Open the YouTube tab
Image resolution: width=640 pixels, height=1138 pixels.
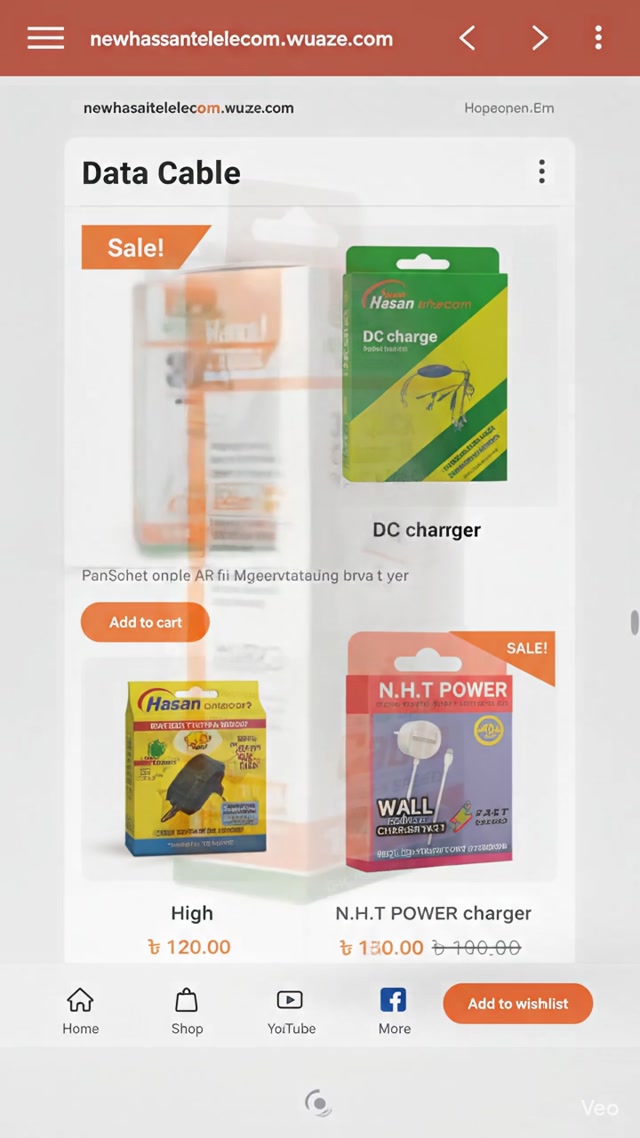click(291, 1010)
